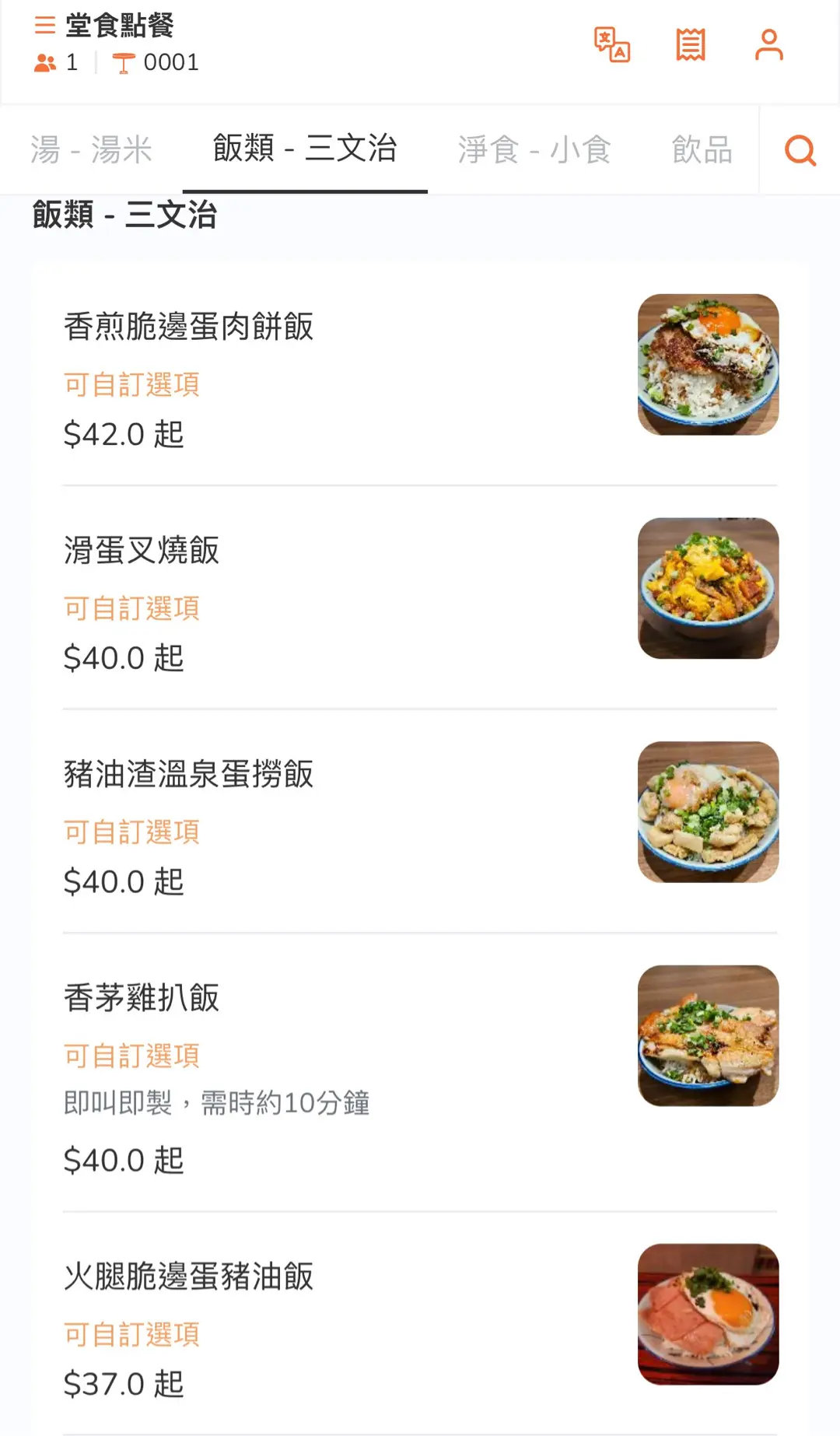Choose the 滑蛋叉燒飯 dish
The height and width of the screenshot is (1436, 840).
[x=142, y=551]
